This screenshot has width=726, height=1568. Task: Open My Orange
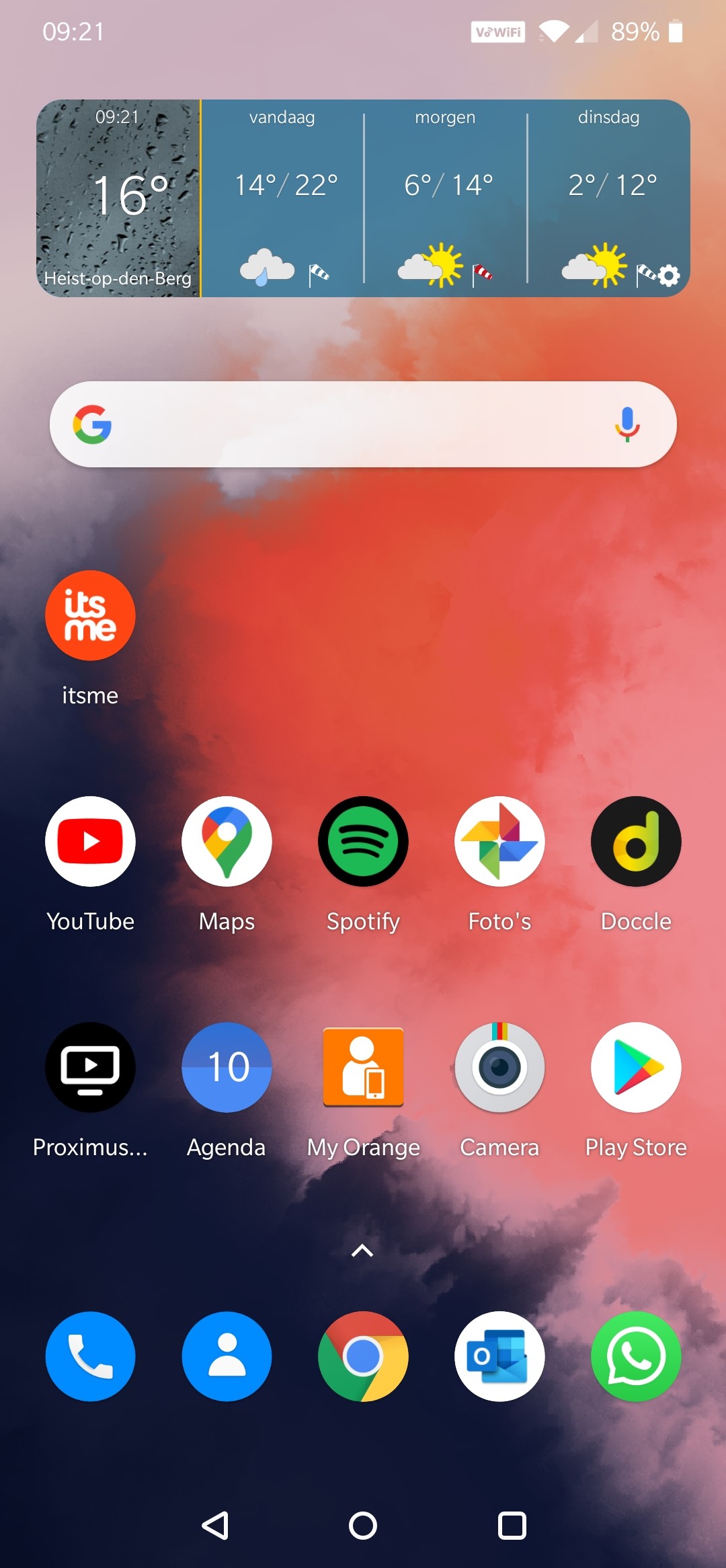(363, 1067)
